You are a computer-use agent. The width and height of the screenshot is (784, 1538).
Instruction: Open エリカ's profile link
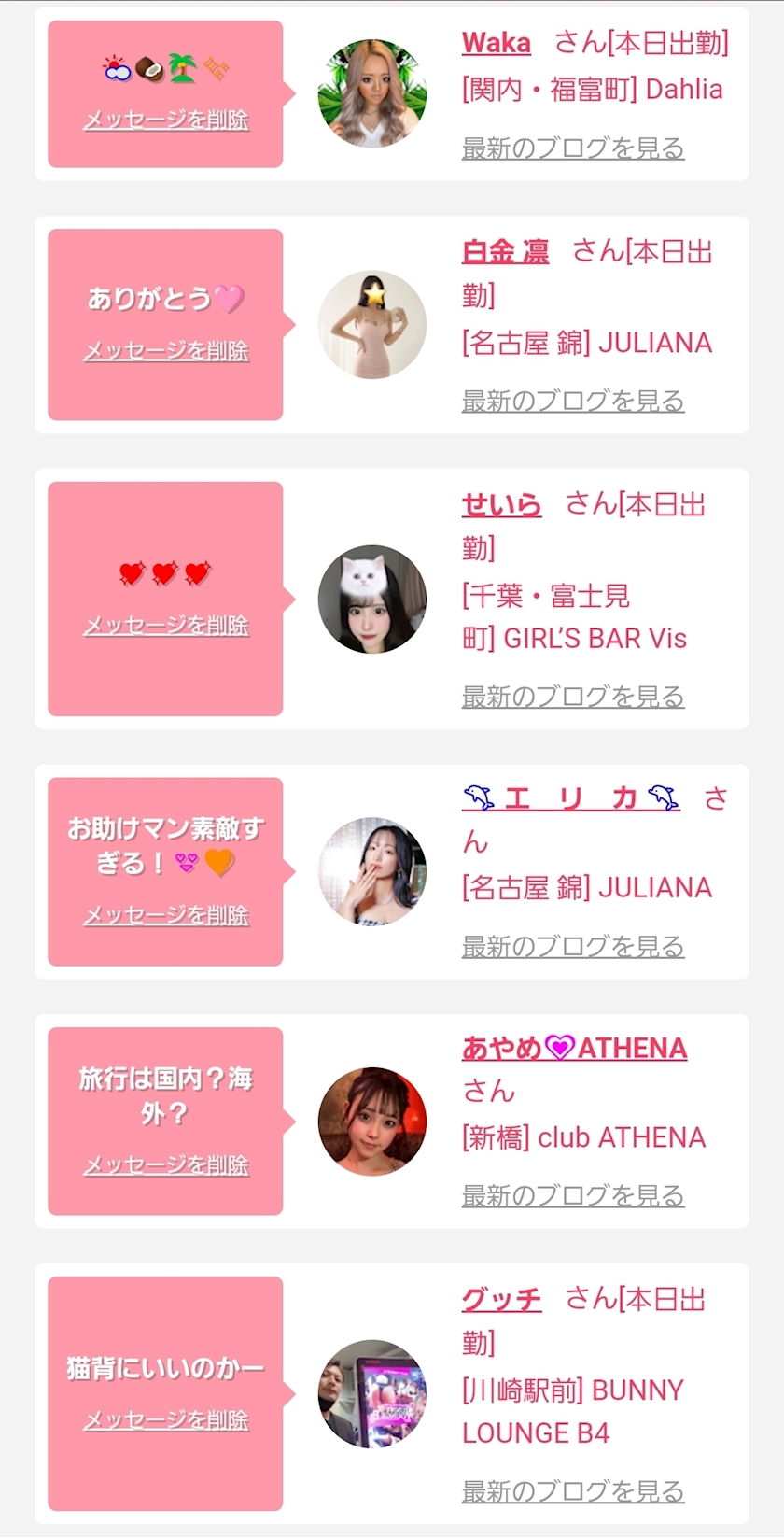click(571, 797)
